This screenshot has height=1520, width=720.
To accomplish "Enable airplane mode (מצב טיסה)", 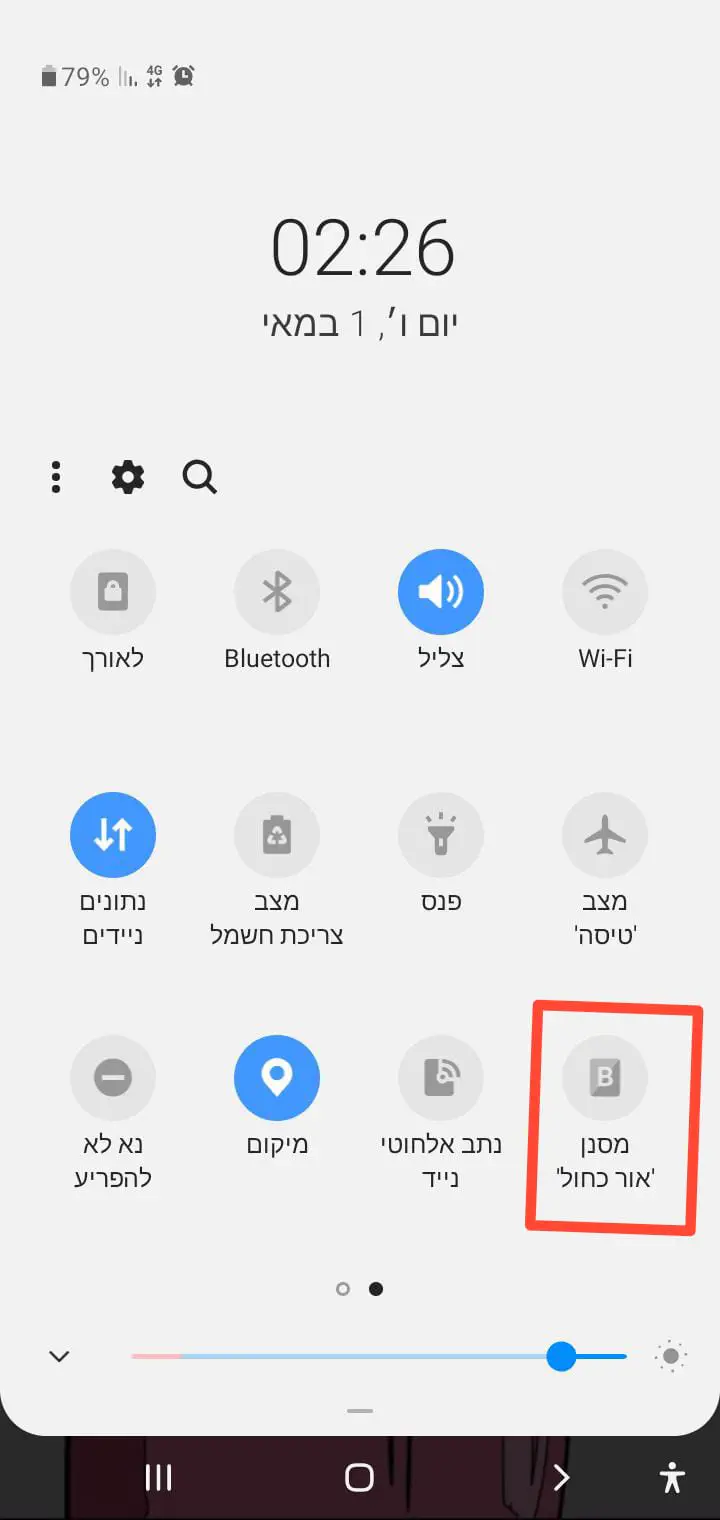I will tap(605, 835).
